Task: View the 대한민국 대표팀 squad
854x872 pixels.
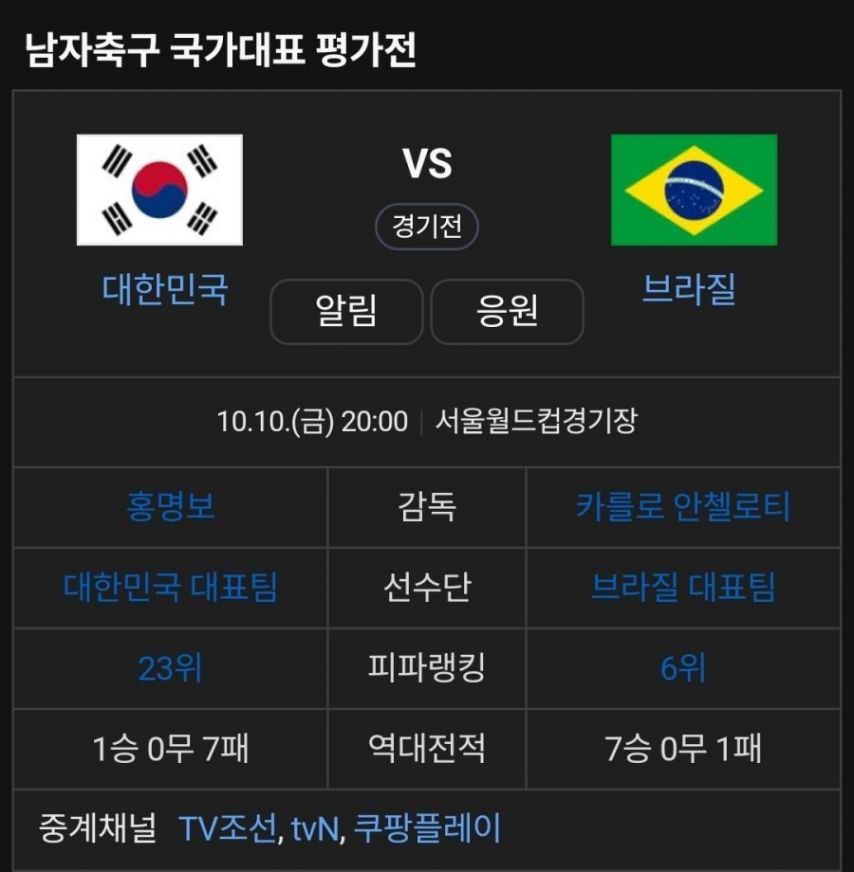Action: point(171,587)
